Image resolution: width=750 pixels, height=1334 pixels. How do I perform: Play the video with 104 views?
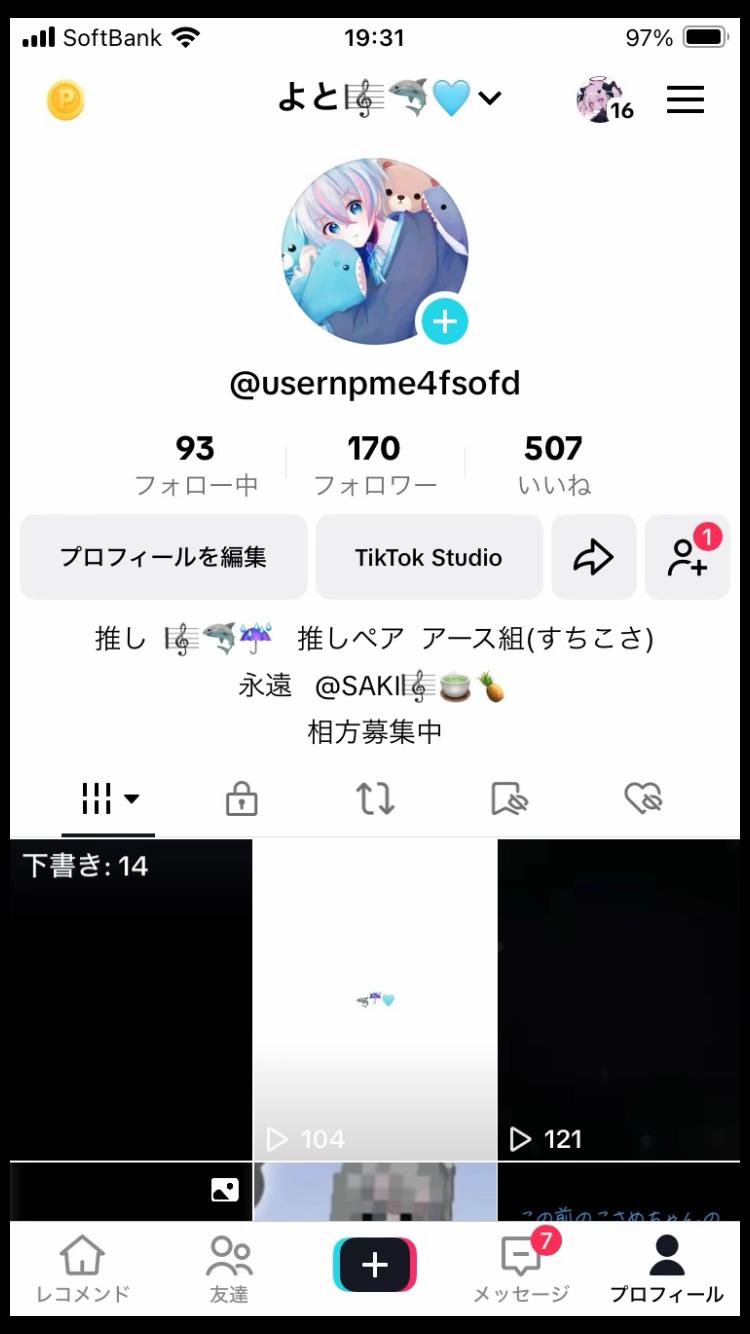point(375,998)
